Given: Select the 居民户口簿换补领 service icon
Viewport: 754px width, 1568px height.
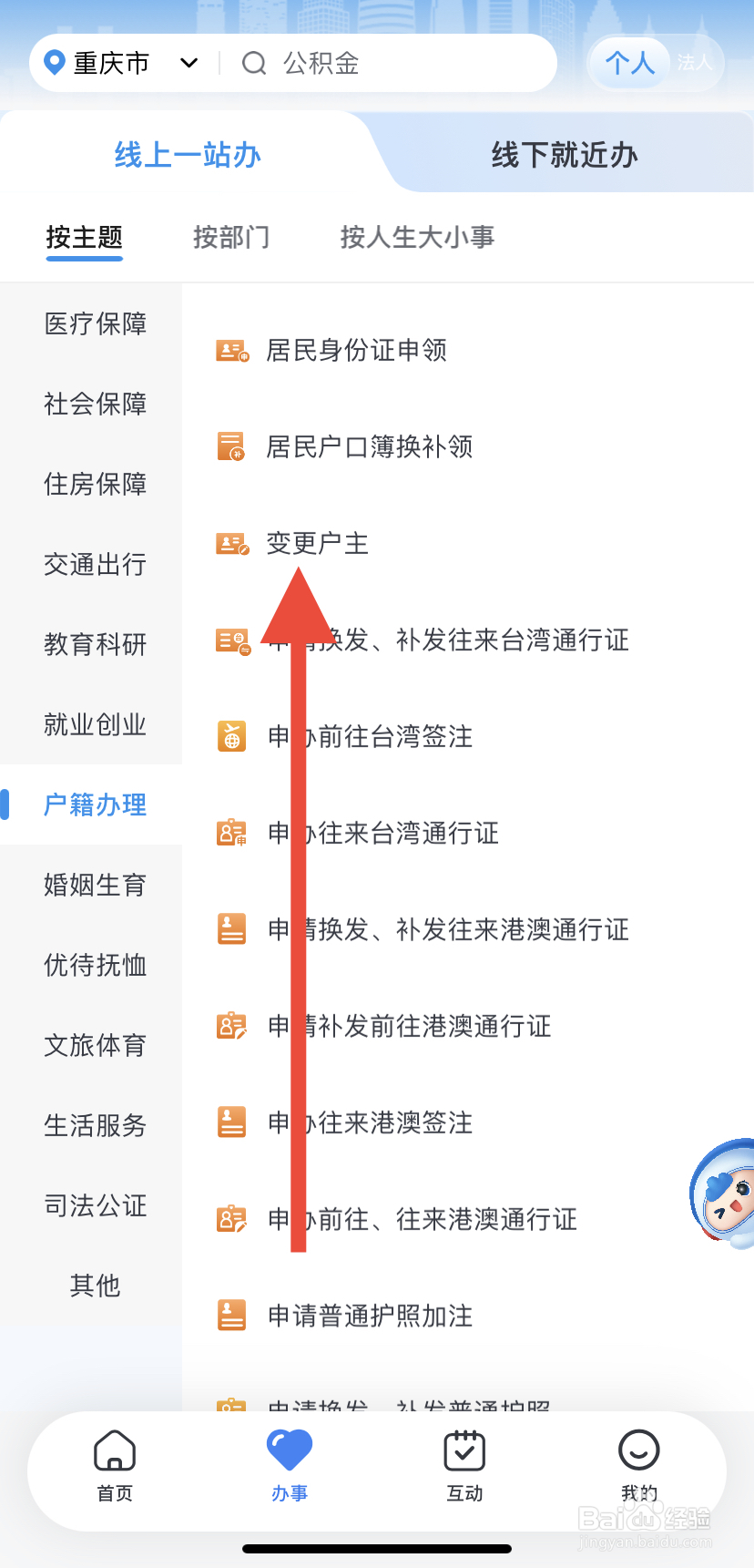Looking at the screenshot, I should coord(231,446).
